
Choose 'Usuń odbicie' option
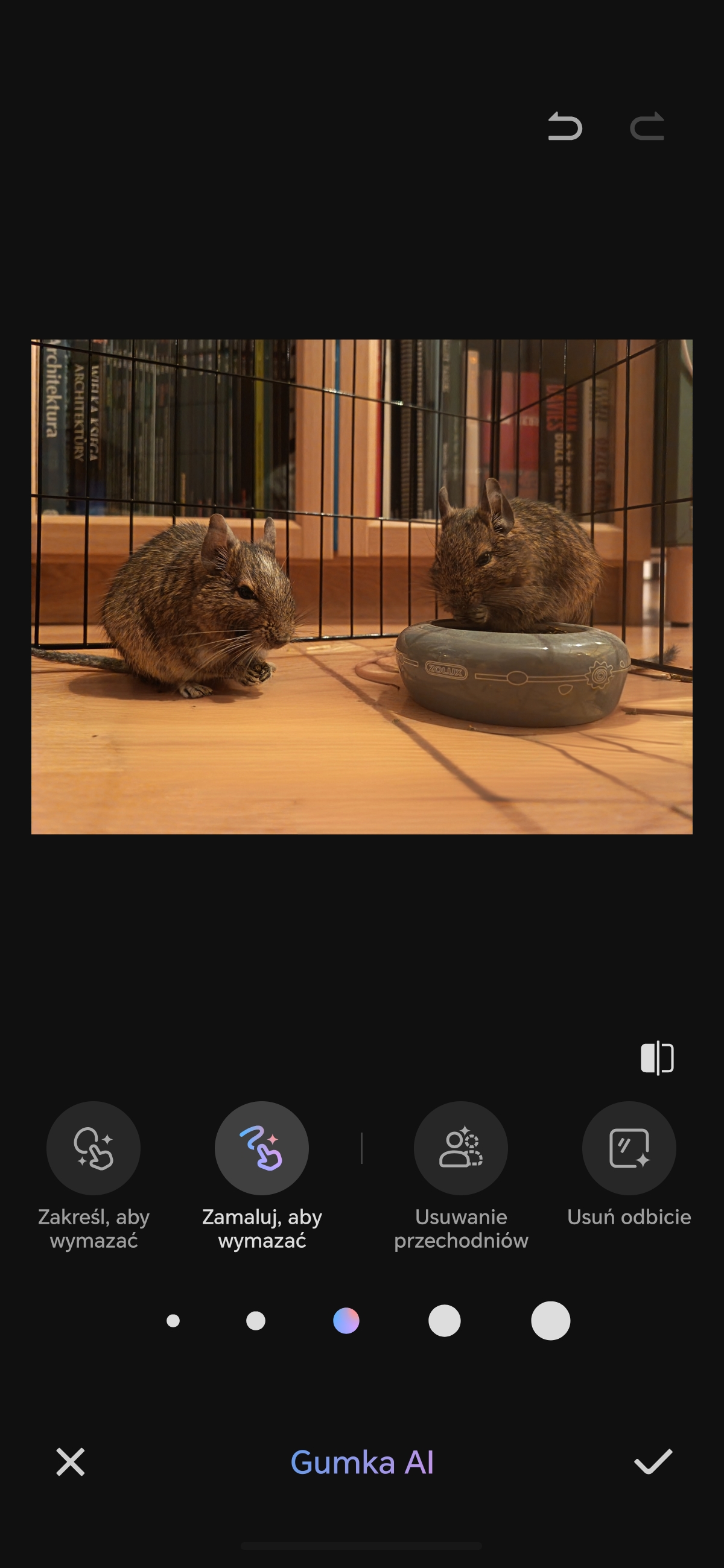tap(629, 1148)
